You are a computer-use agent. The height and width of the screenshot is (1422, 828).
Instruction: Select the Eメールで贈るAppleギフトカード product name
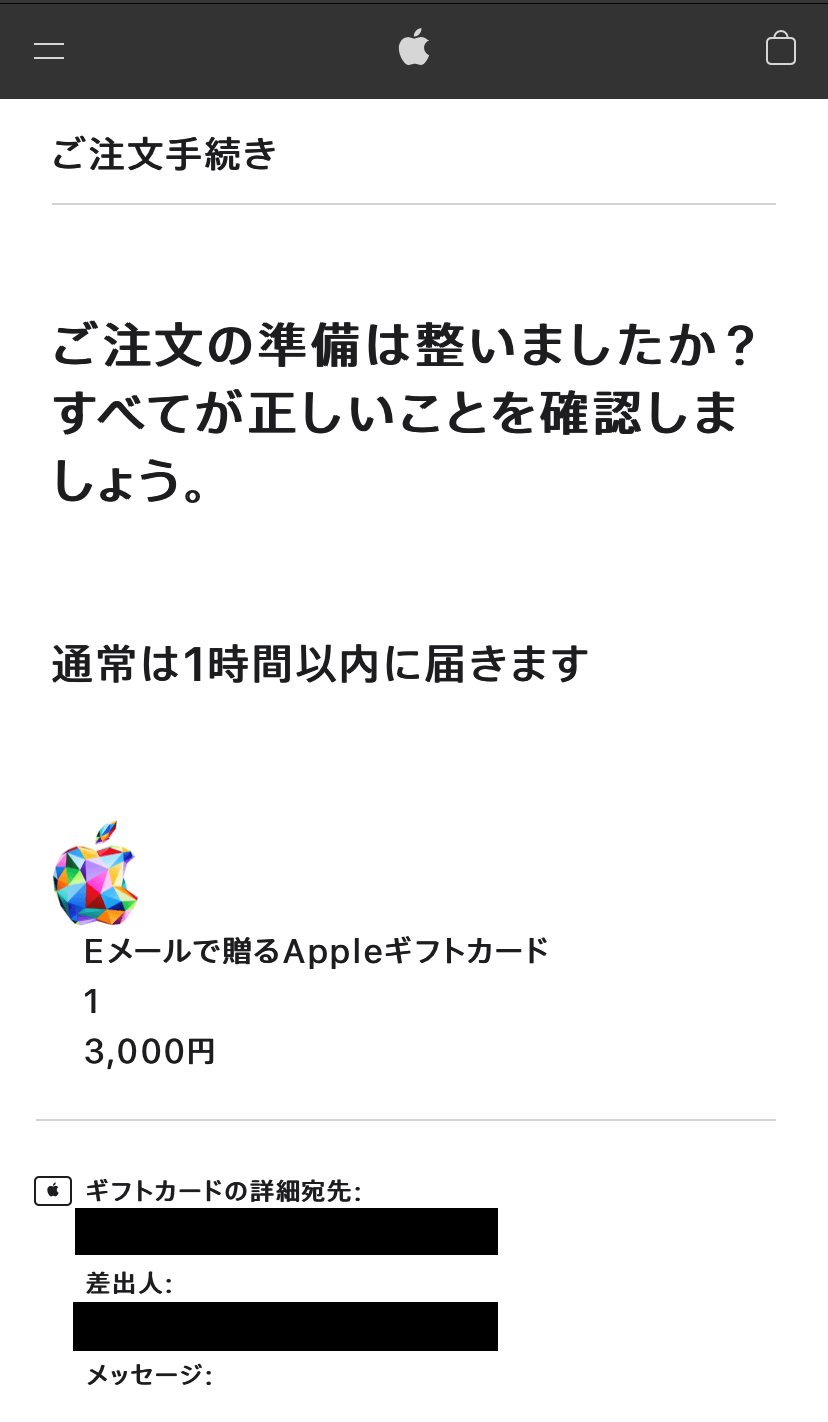(316, 951)
